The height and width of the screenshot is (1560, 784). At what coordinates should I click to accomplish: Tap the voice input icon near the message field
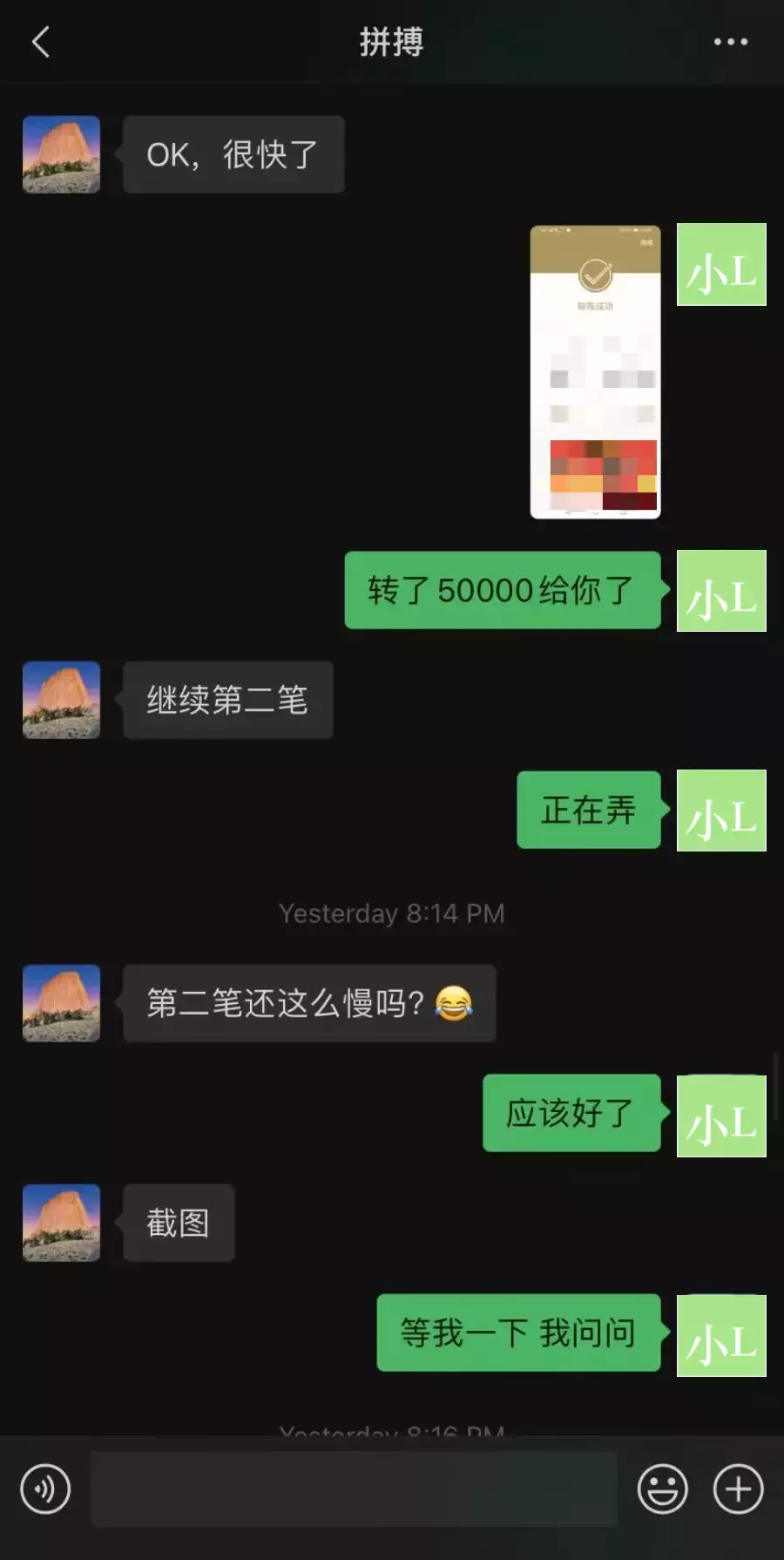pos(44,1489)
